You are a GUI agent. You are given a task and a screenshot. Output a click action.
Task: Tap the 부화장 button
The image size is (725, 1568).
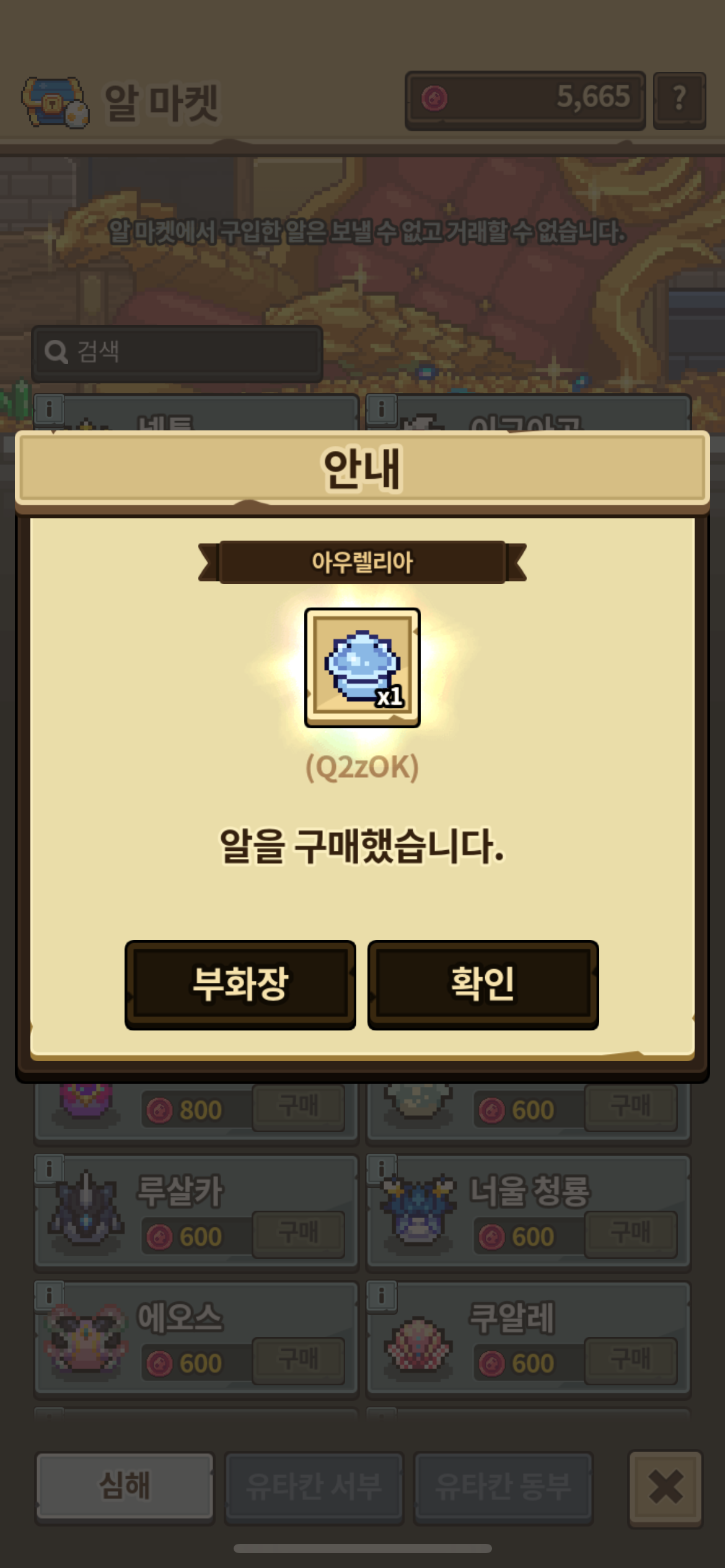click(240, 984)
